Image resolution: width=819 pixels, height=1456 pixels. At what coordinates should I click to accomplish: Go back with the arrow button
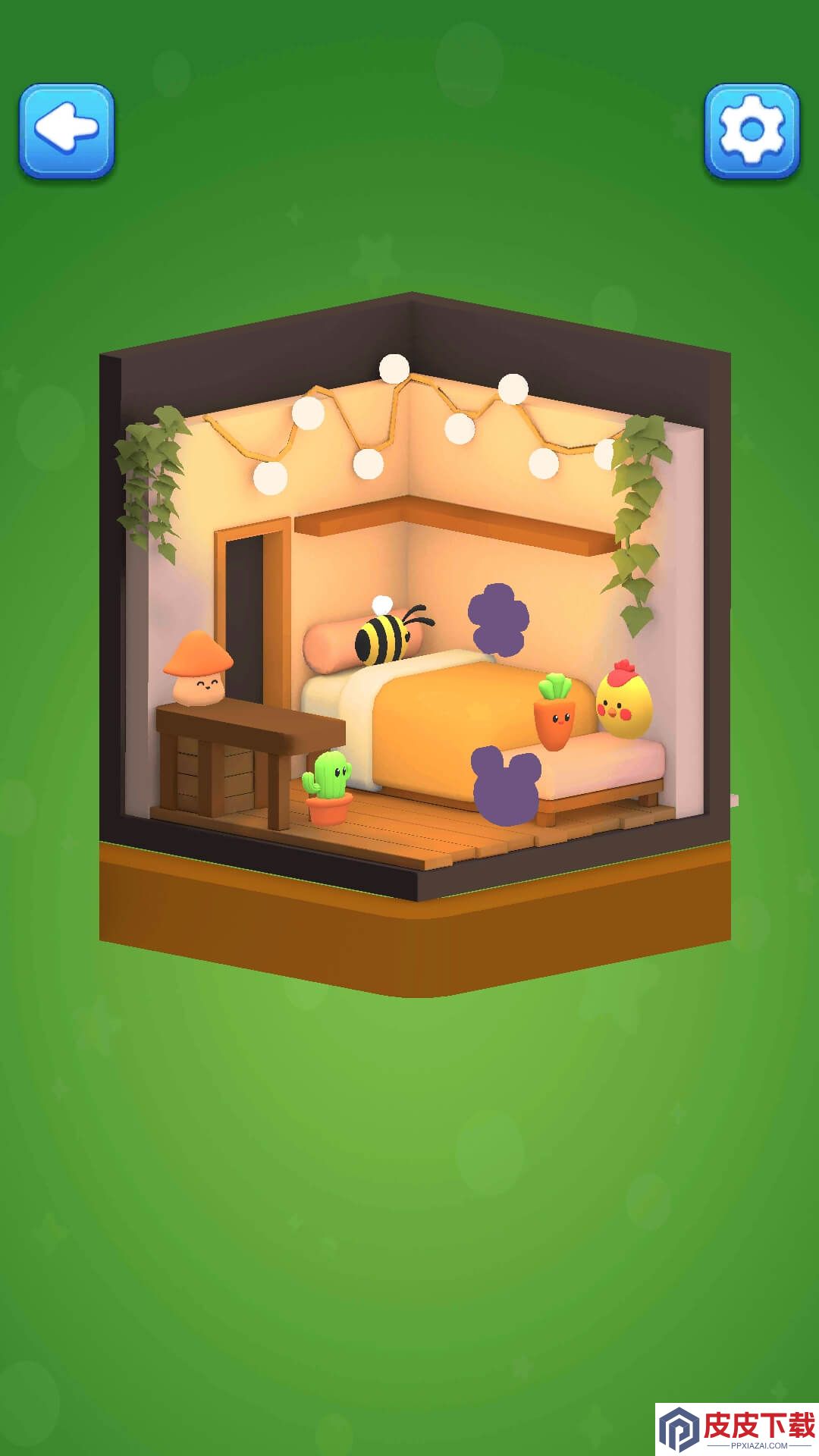coord(67,131)
